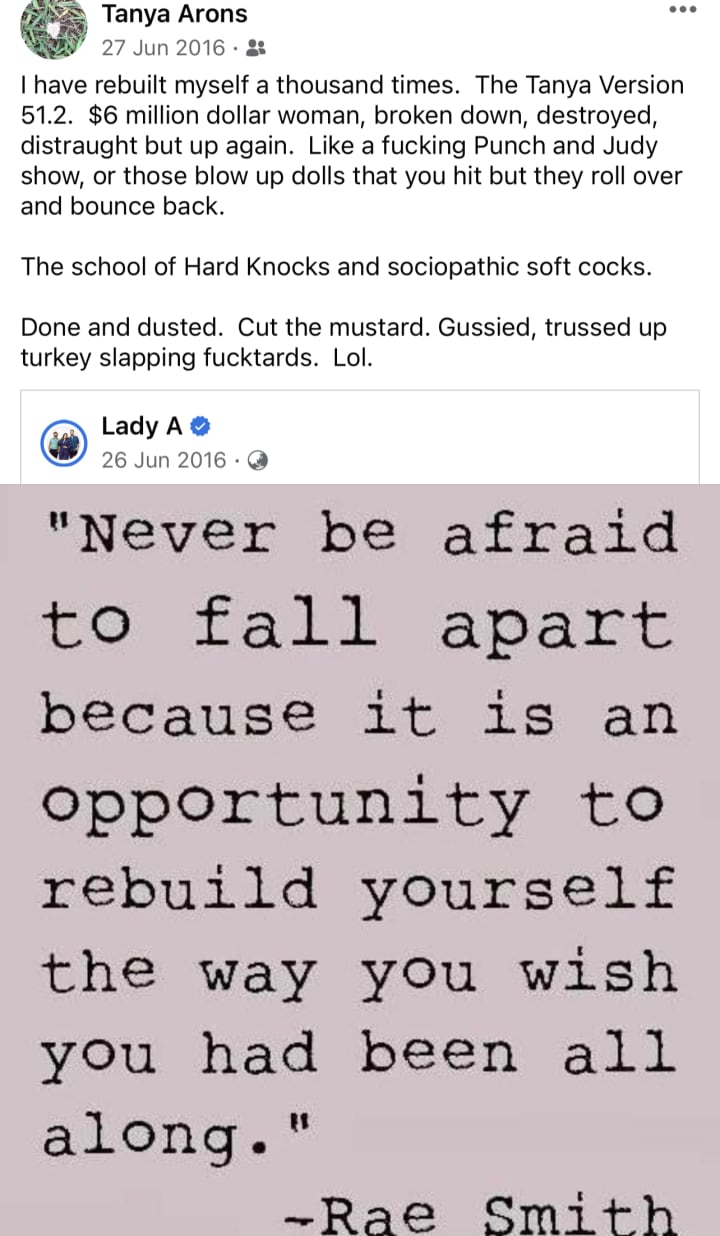This screenshot has height=1236, width=720.
Task: Open Tanya's post timestamp 27 Jun 2016
Action: 164,47
